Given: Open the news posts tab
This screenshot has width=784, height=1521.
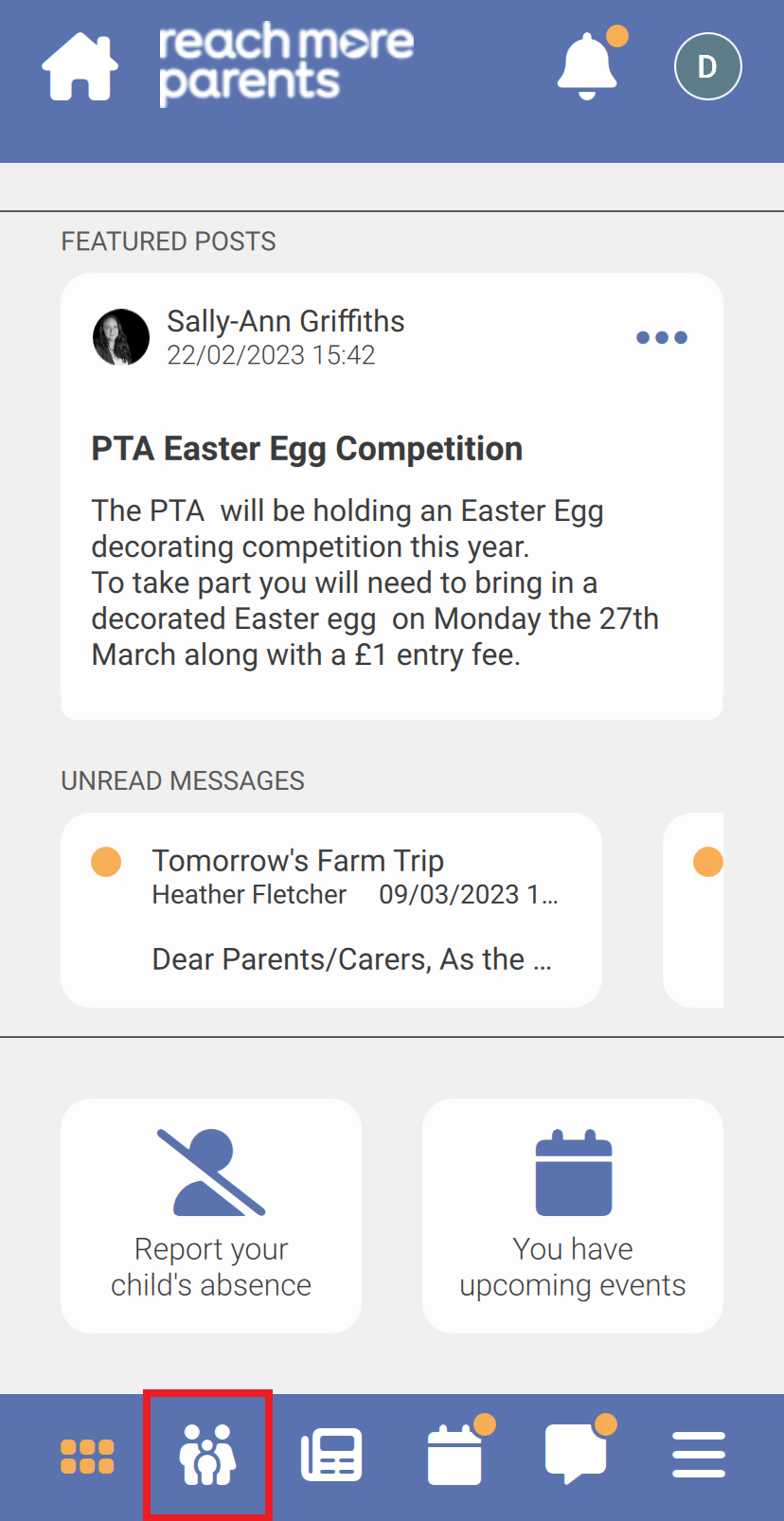Looking at the screenshot, I should [331, 1456].
